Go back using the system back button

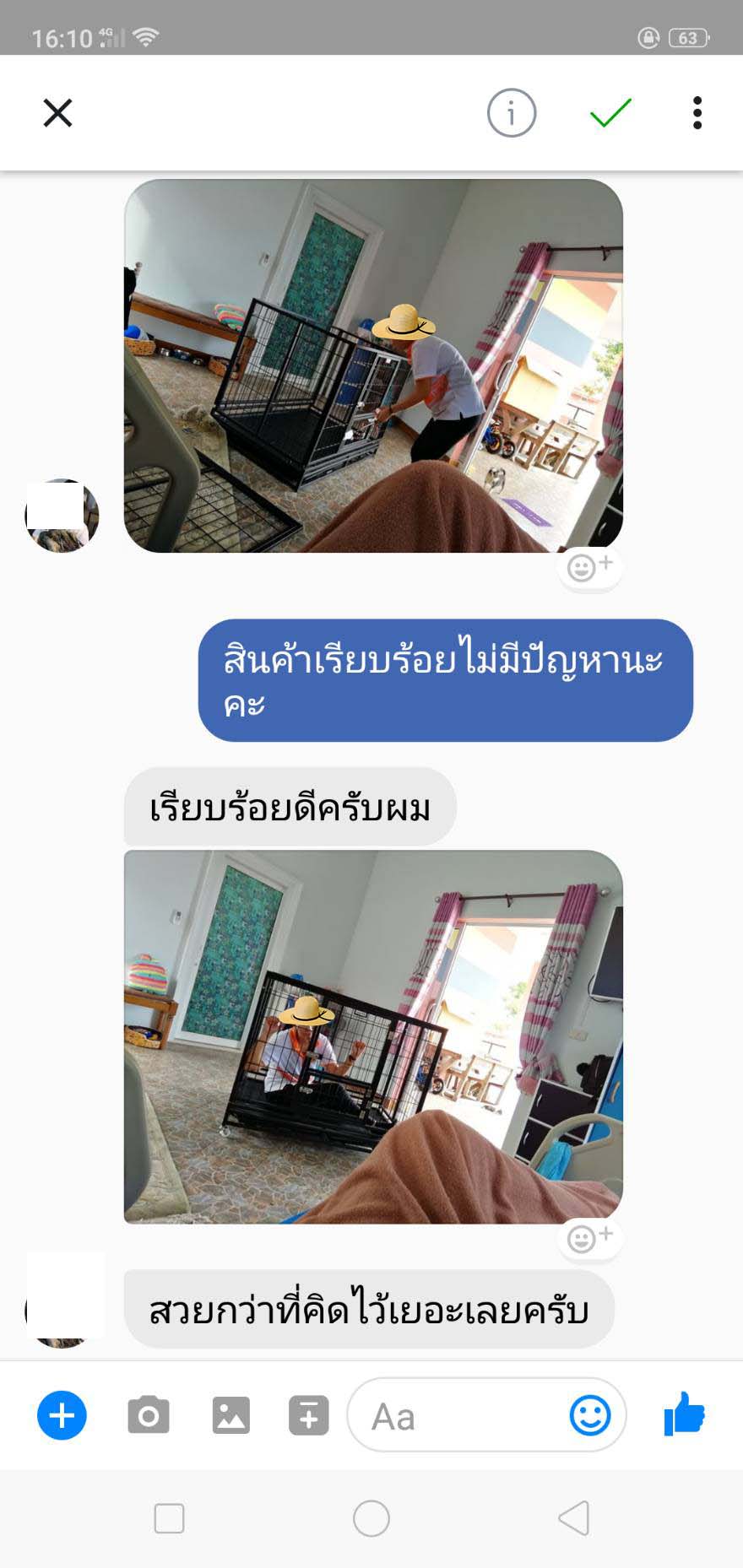click(x=574, y=1518)
